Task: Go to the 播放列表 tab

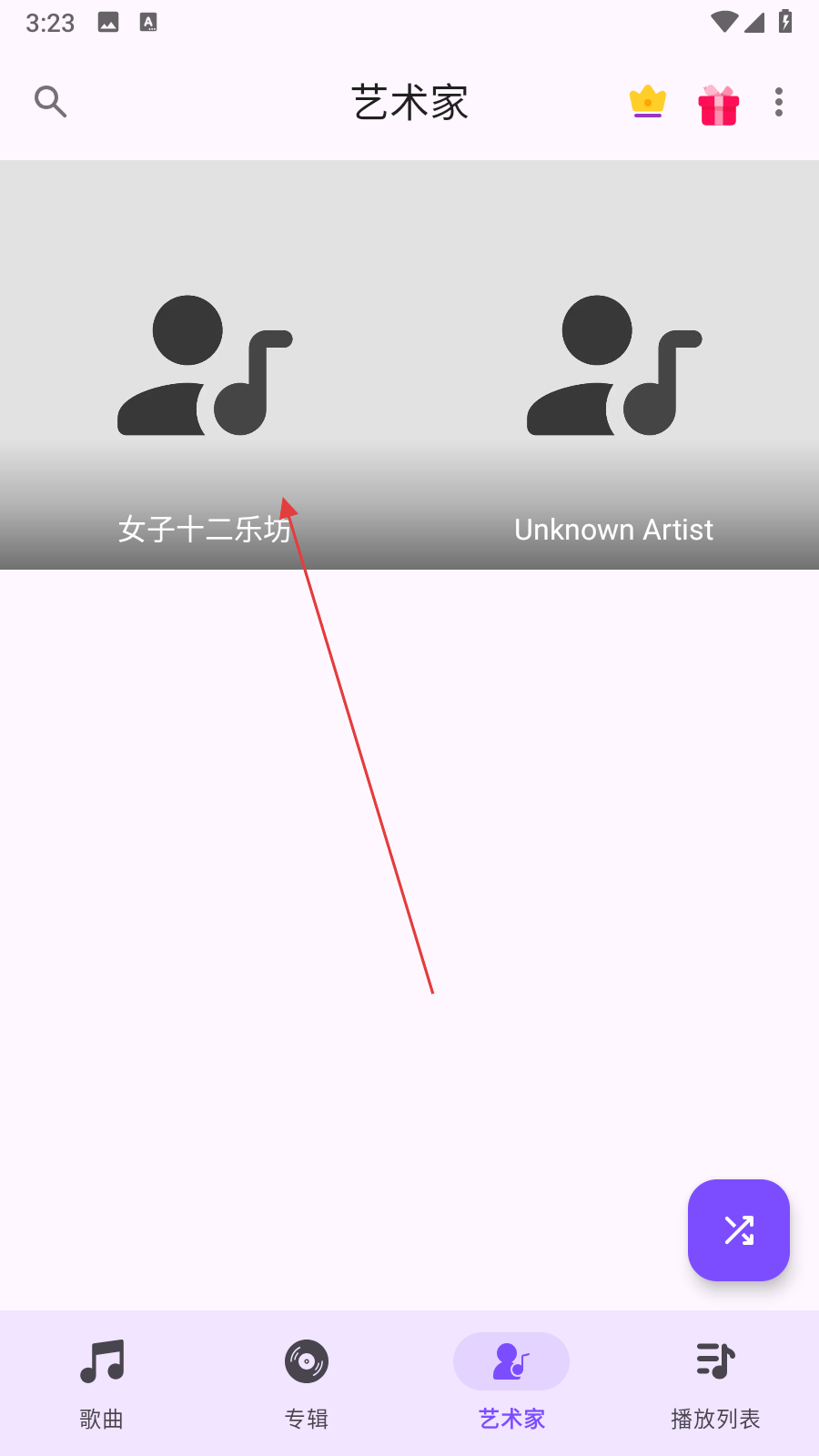Action: tap(716, 1383)
